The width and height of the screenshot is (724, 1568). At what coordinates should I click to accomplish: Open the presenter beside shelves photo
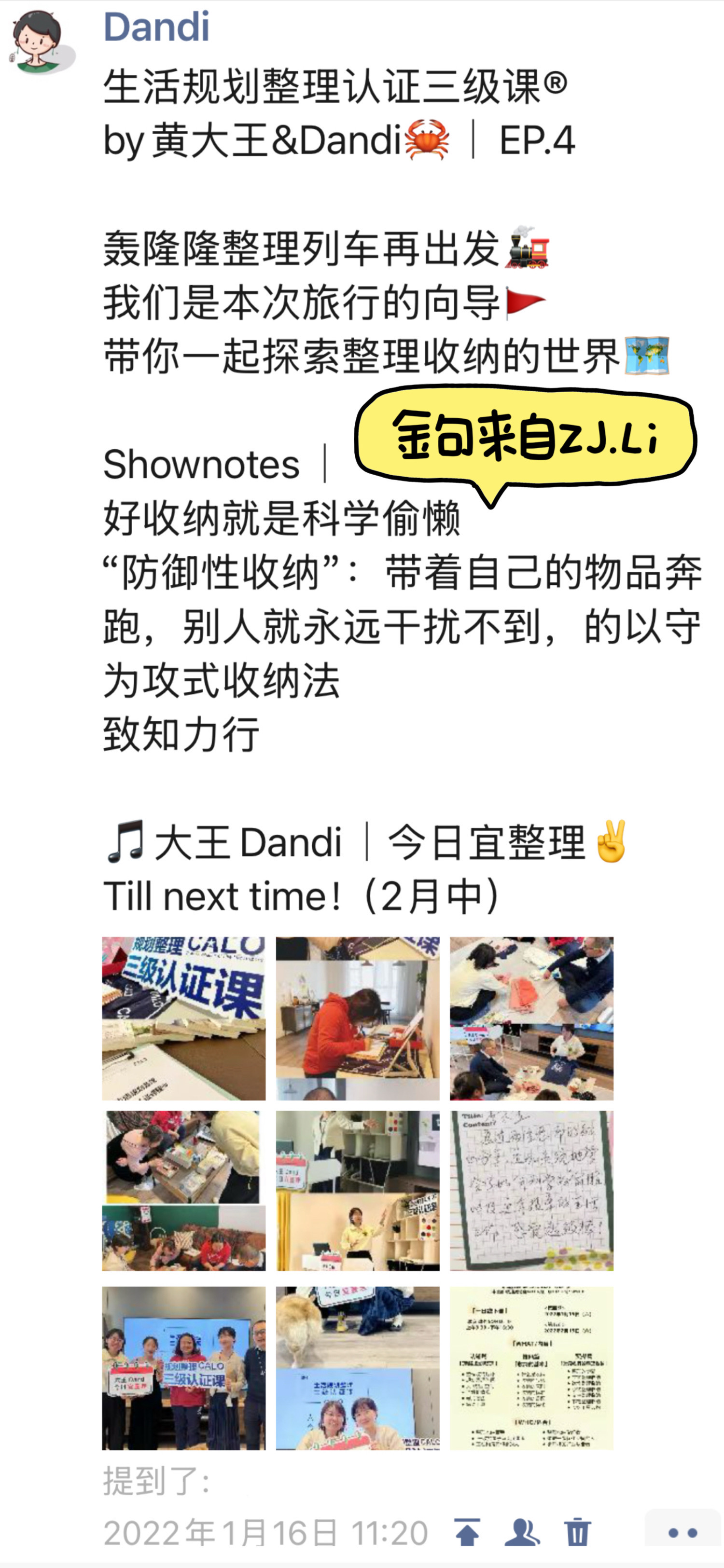(x=358, y=1192)
